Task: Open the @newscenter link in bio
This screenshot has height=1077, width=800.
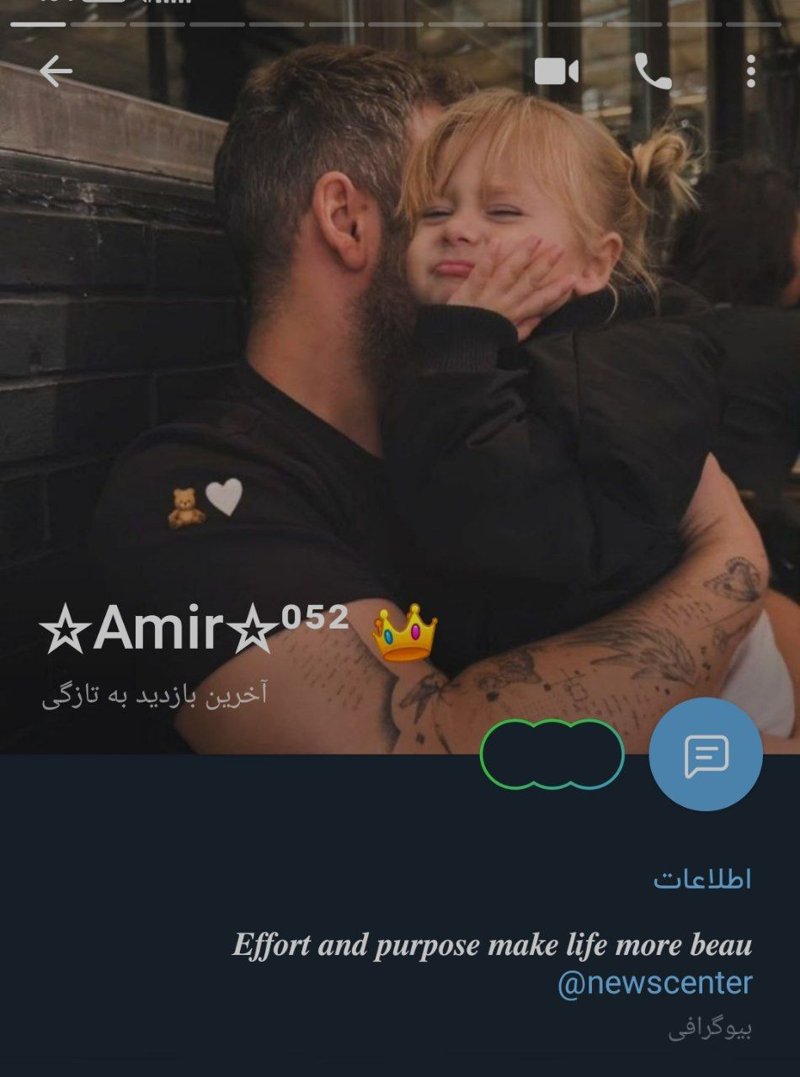Action: pos(654,983)
